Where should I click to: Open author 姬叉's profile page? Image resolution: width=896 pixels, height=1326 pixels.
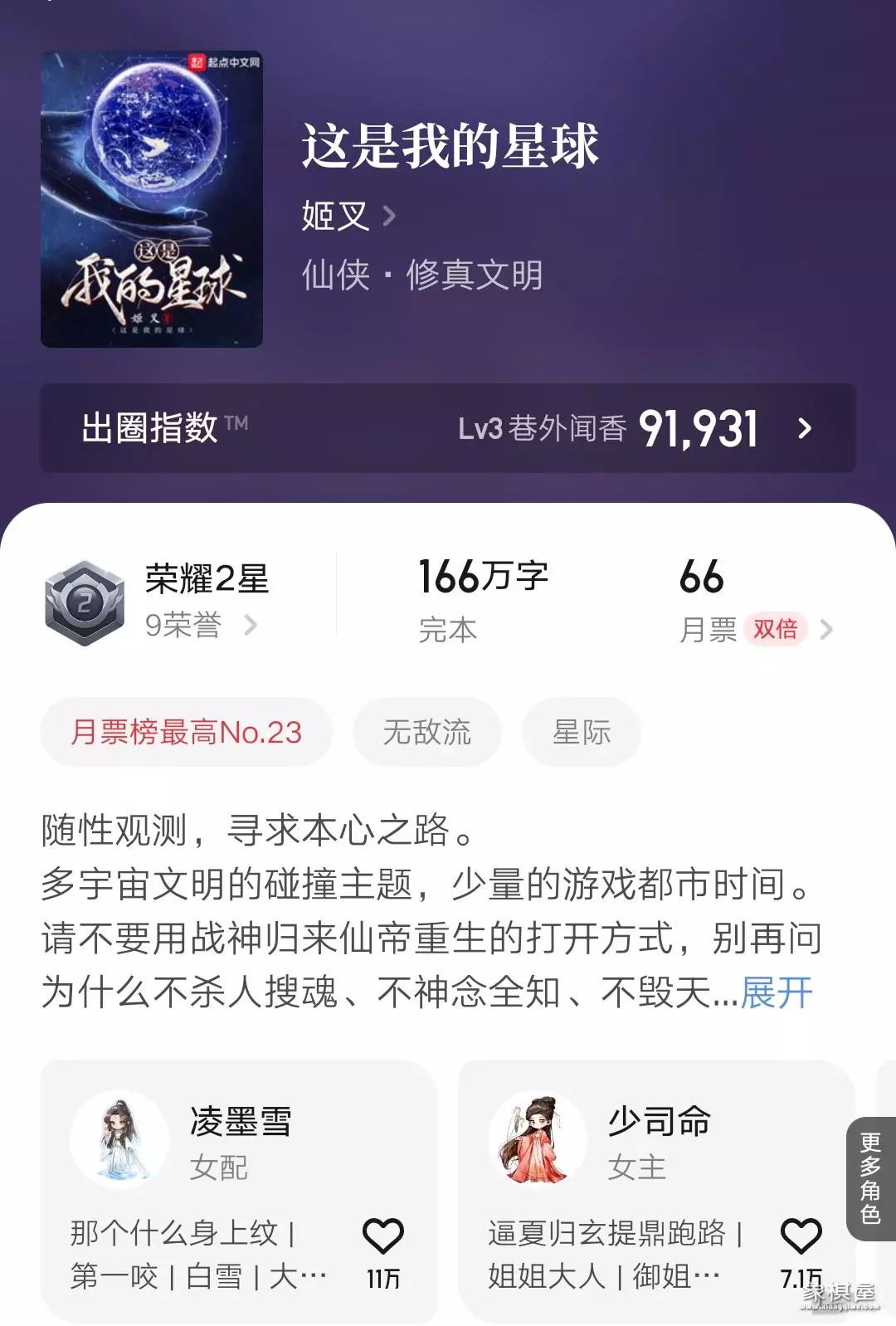click(348, 217)
